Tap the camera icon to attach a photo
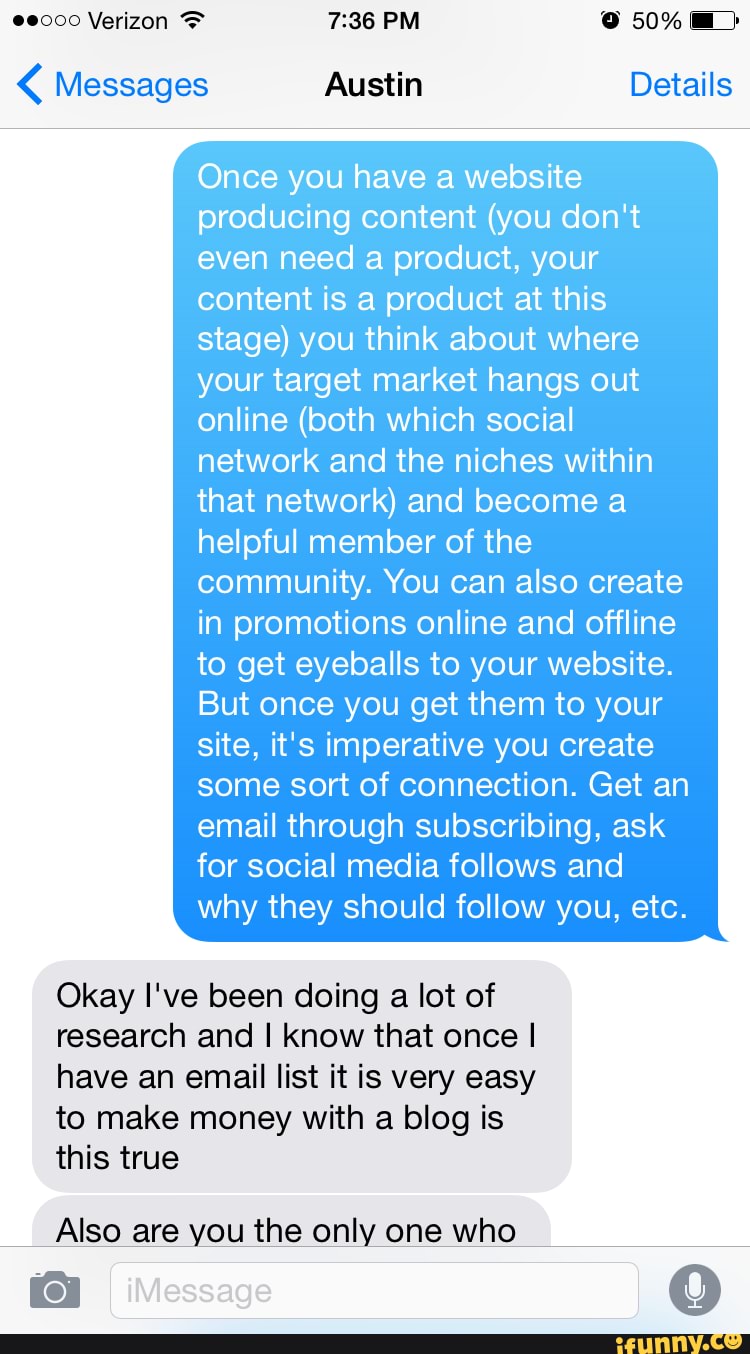 (x=54, y=1289)
